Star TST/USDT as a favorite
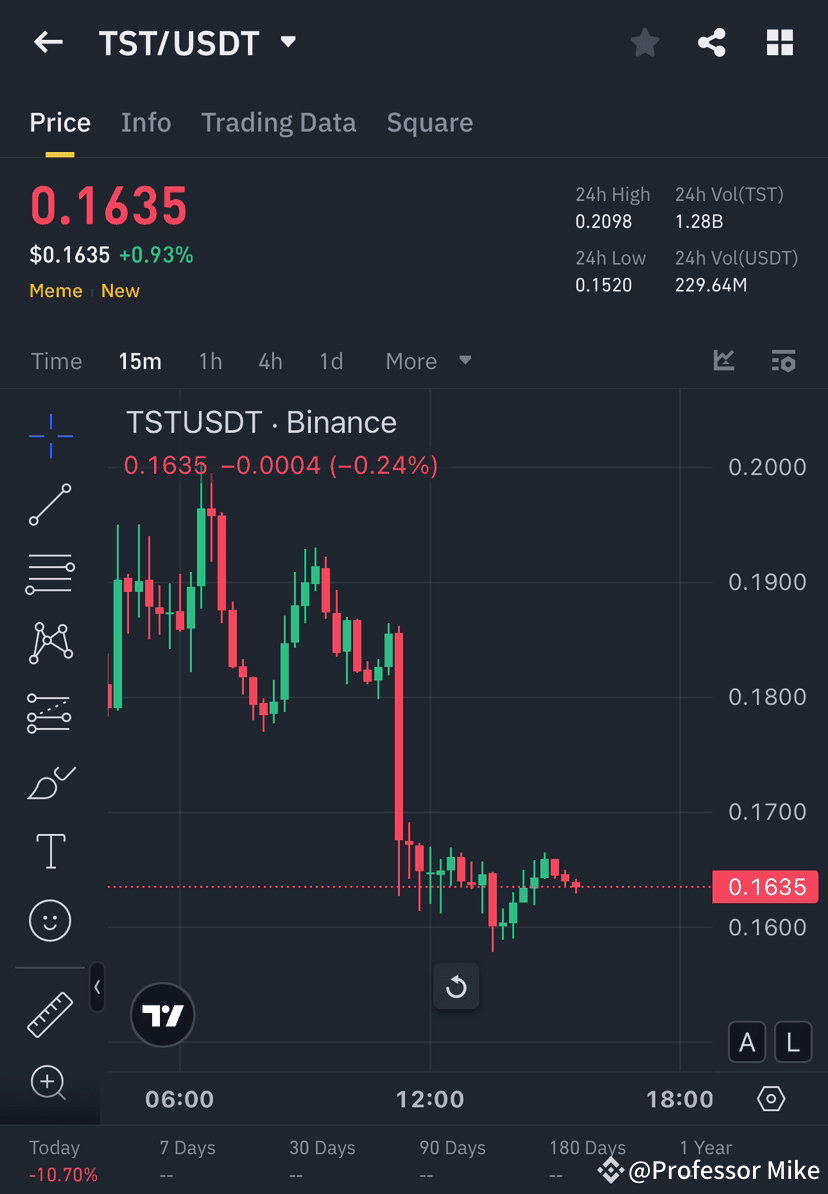The width and height of the screenshot is (828, 1194). pyautogui.click(x=644, y=42)
